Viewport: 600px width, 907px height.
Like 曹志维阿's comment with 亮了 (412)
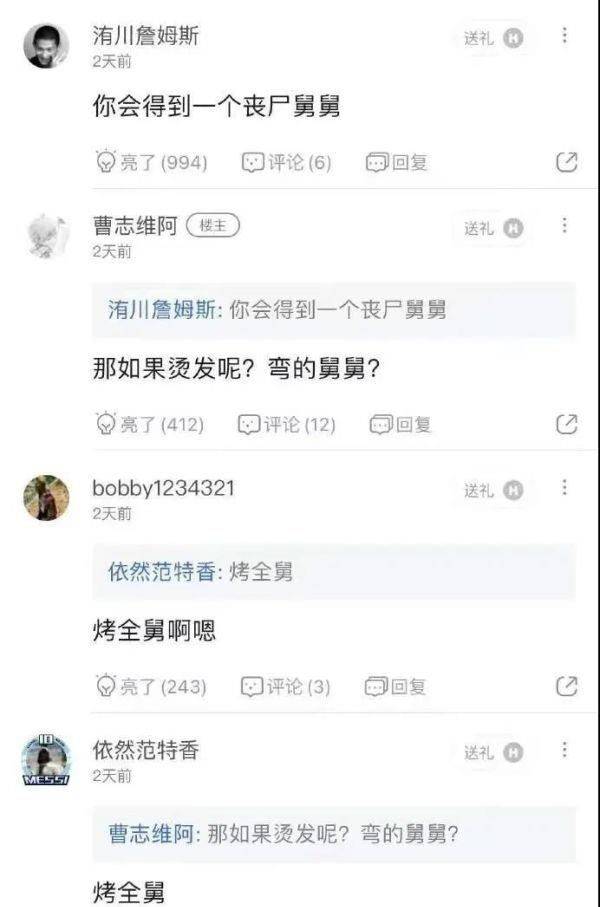(148, 424)
